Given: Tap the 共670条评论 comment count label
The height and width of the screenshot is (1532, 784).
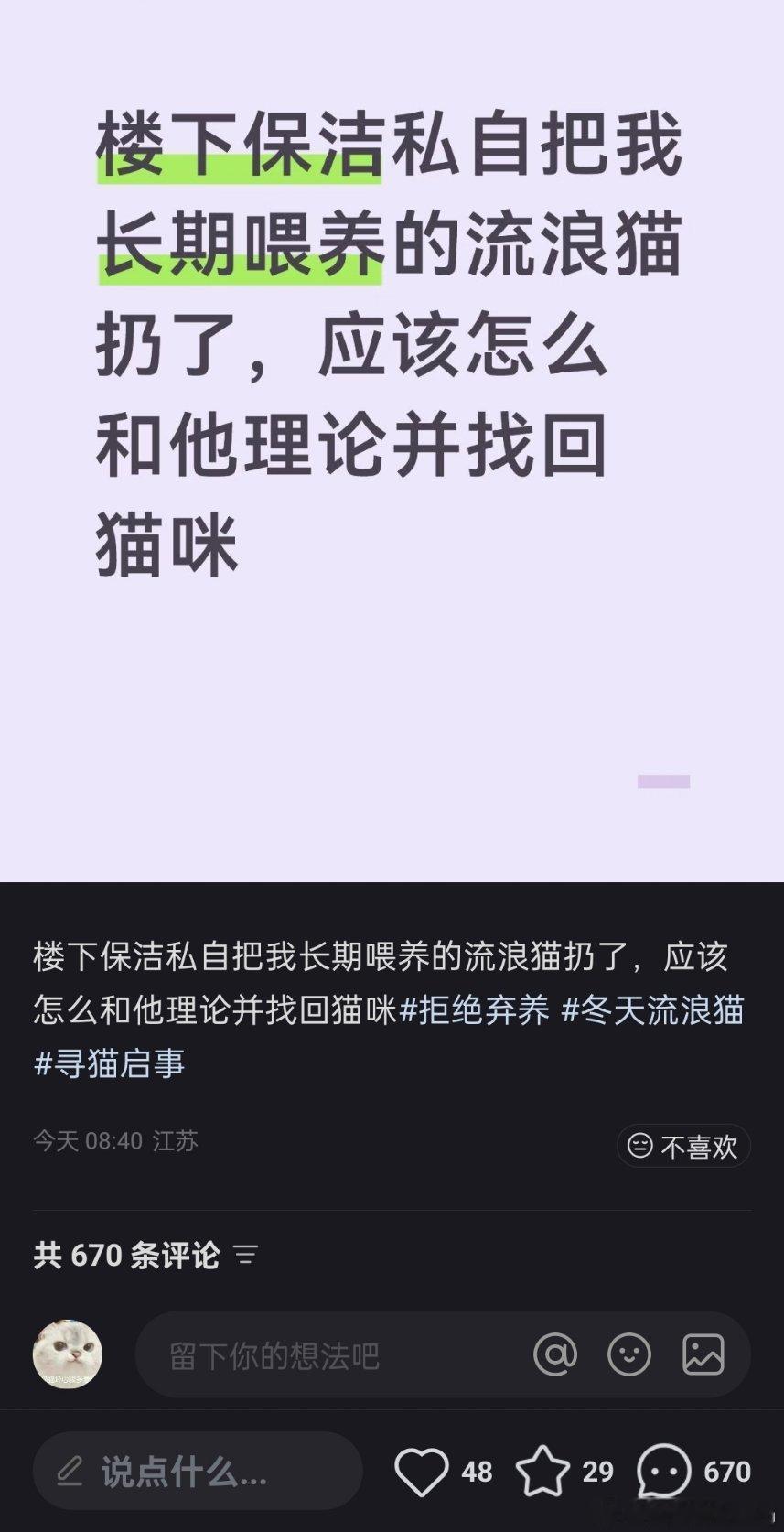Looking at the screenshot, I should click(125, 1255).
